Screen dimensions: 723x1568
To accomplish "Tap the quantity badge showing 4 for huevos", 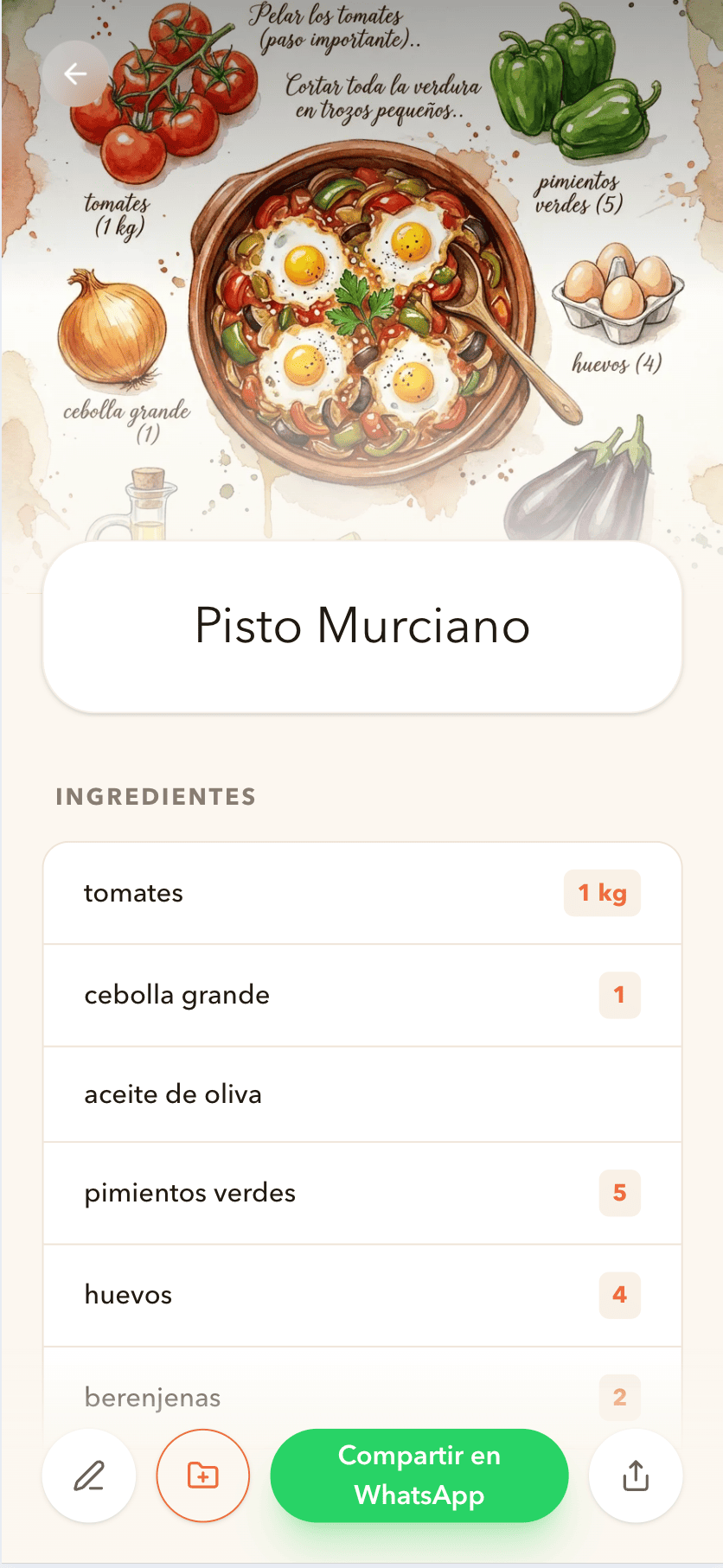I will coord(619,1295).
